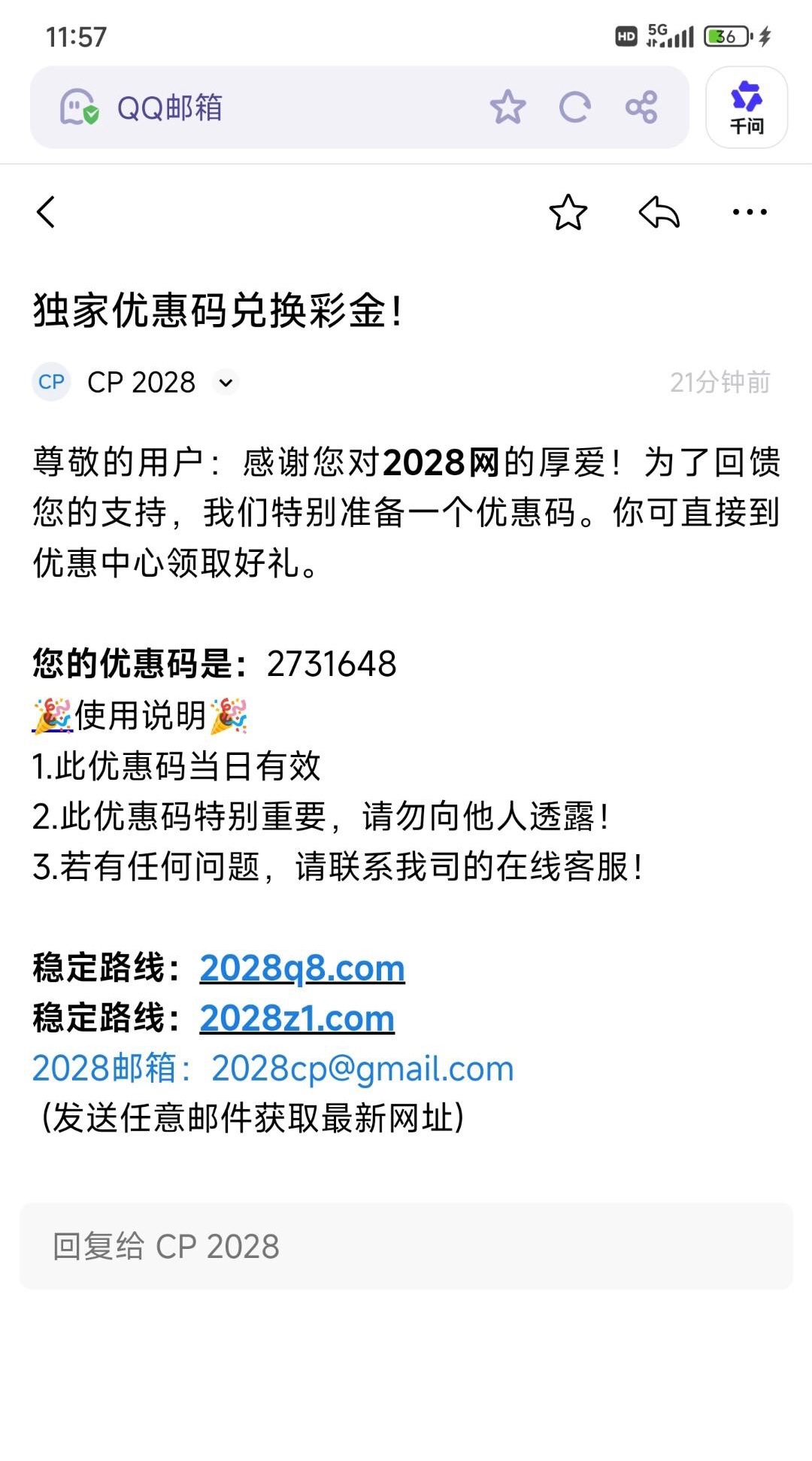Tap the reply arrow icon
The width and height of the screenshot is (812, 1461).
[x=659, y=212]
